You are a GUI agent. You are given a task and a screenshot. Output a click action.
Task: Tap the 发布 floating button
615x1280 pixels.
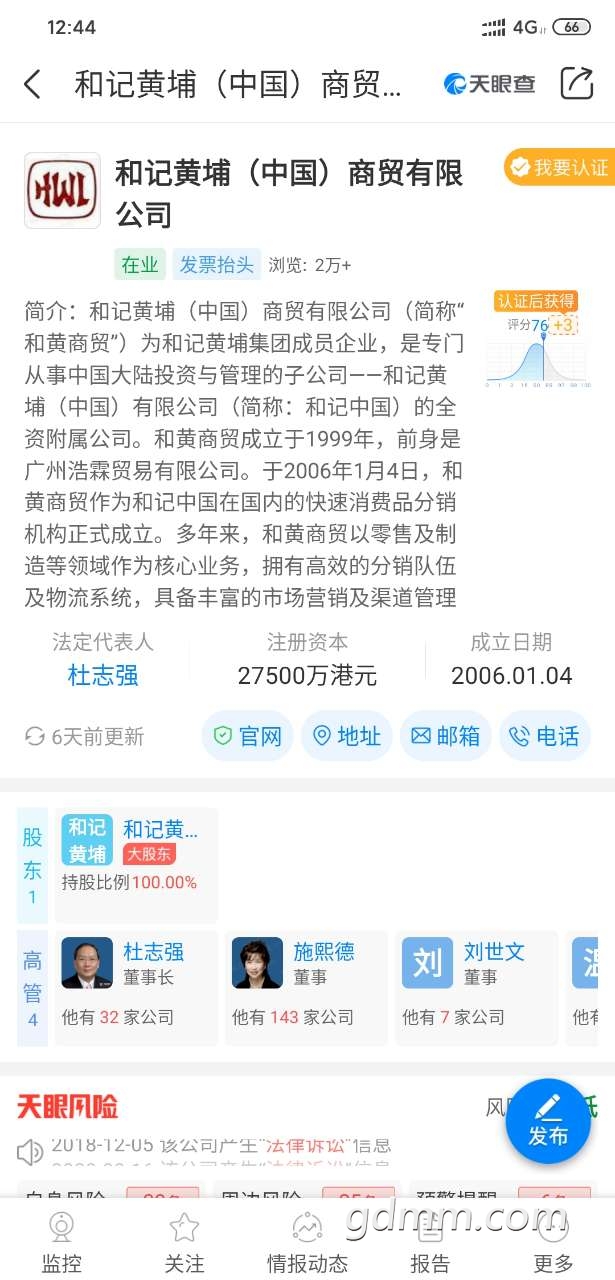pos(548,1120)
